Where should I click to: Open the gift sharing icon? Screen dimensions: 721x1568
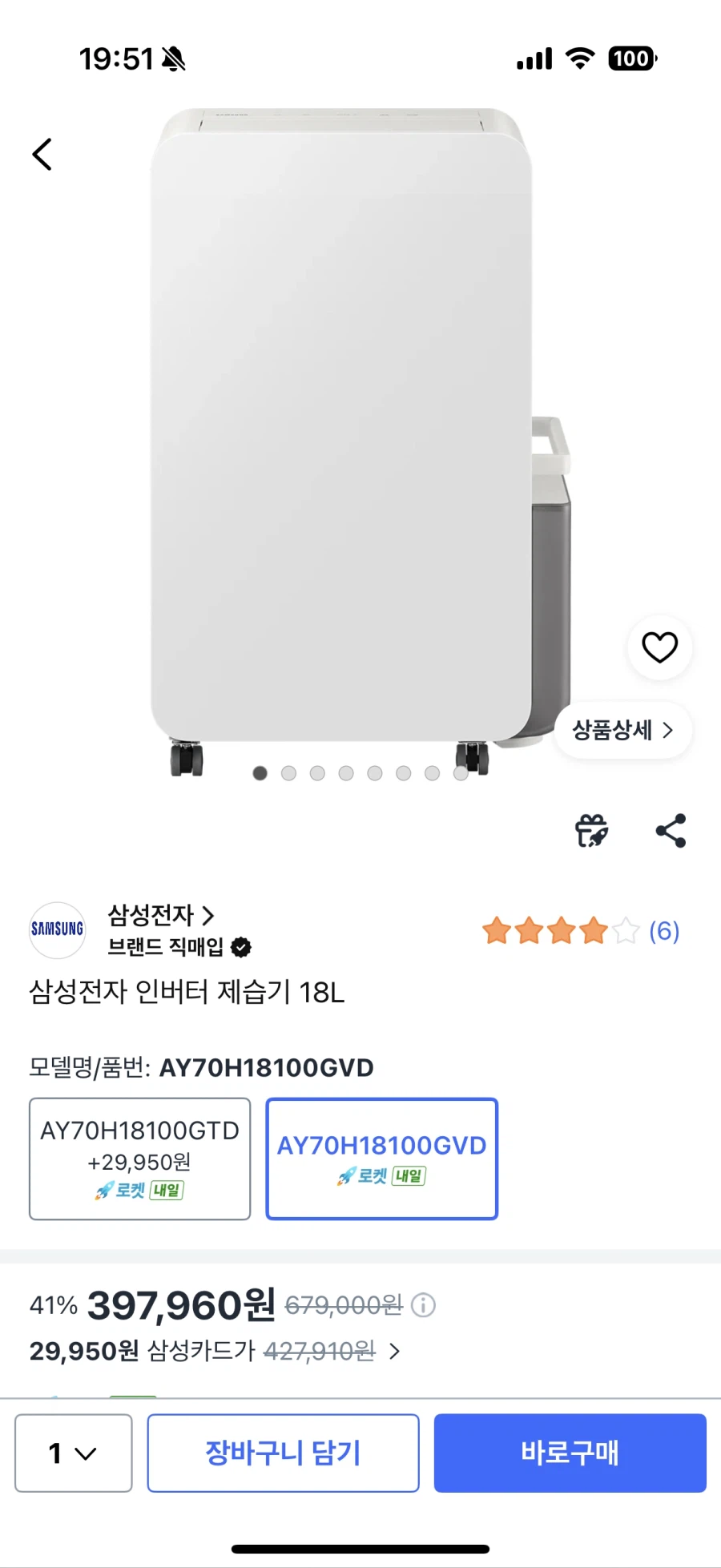pos(590,831)
